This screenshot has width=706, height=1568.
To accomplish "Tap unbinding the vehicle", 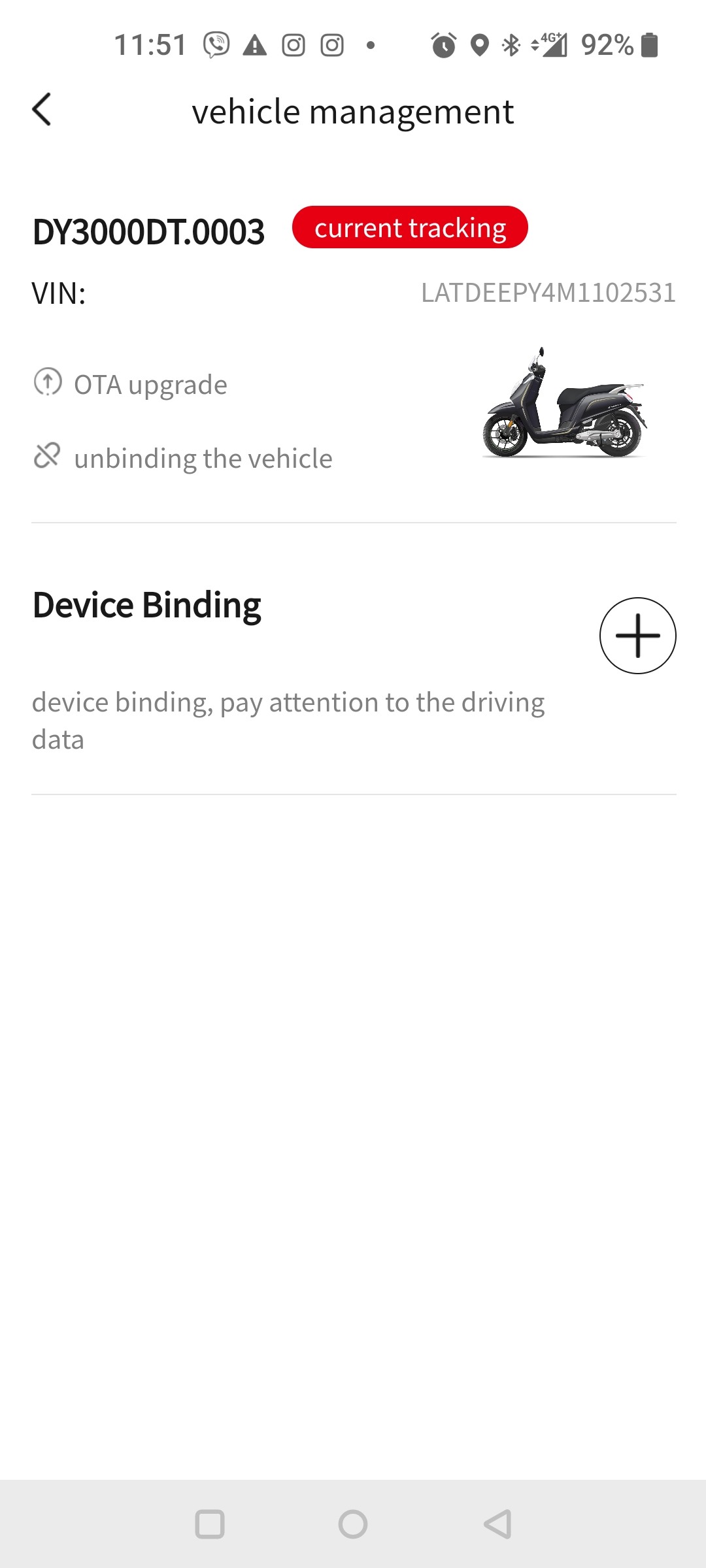I will pyautogui.click(x=203, y=458).
